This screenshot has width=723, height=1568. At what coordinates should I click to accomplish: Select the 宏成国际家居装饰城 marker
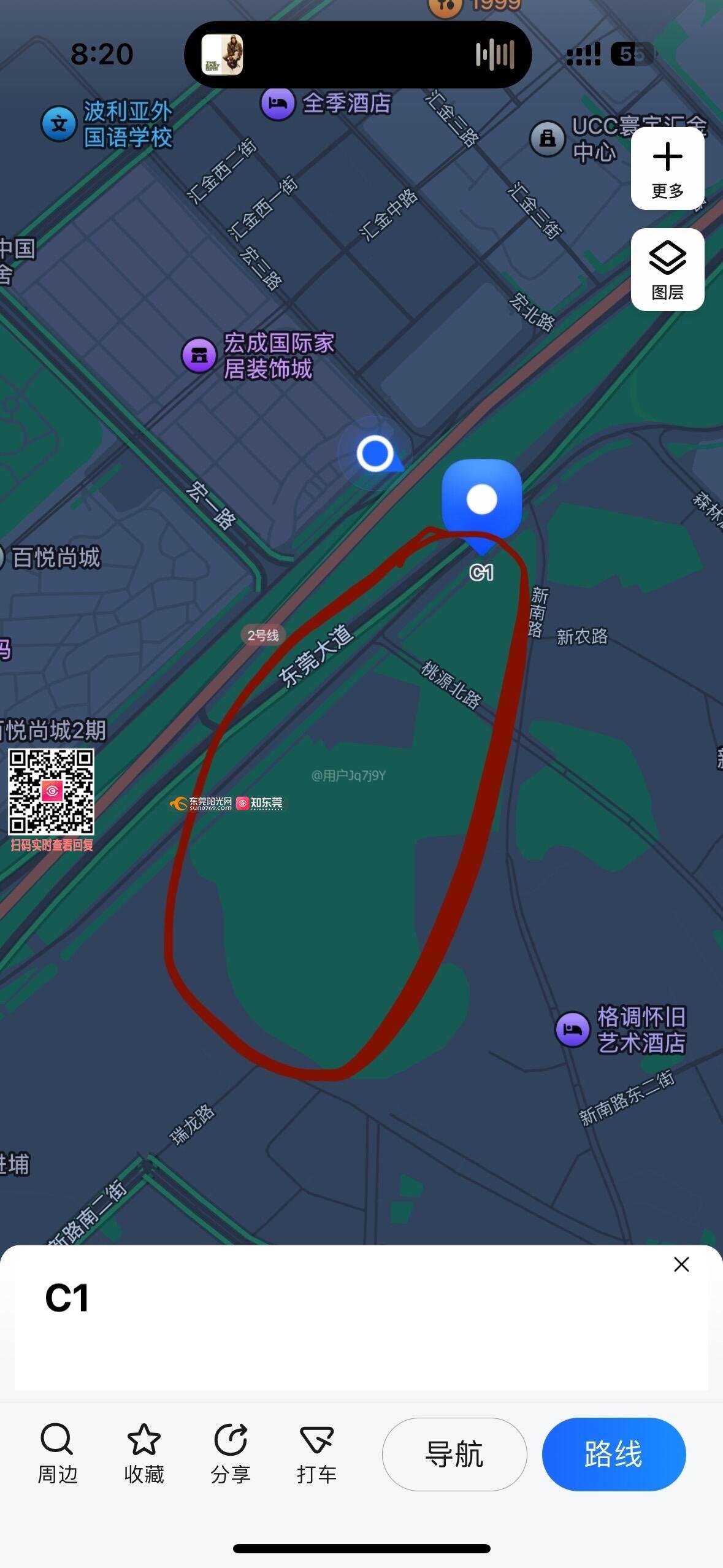point(199,355)
